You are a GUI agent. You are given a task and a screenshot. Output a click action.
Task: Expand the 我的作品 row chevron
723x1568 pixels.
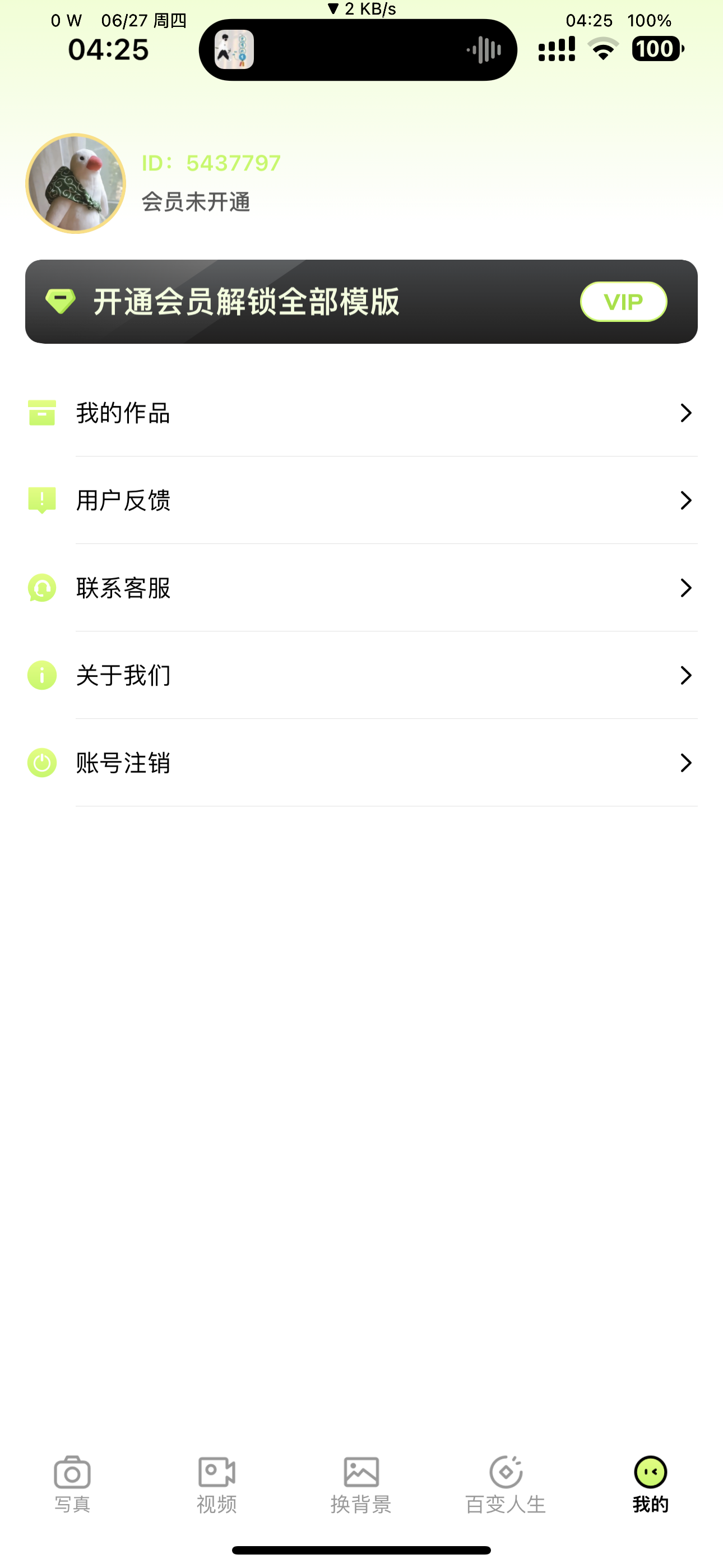[x=687, y=413]
